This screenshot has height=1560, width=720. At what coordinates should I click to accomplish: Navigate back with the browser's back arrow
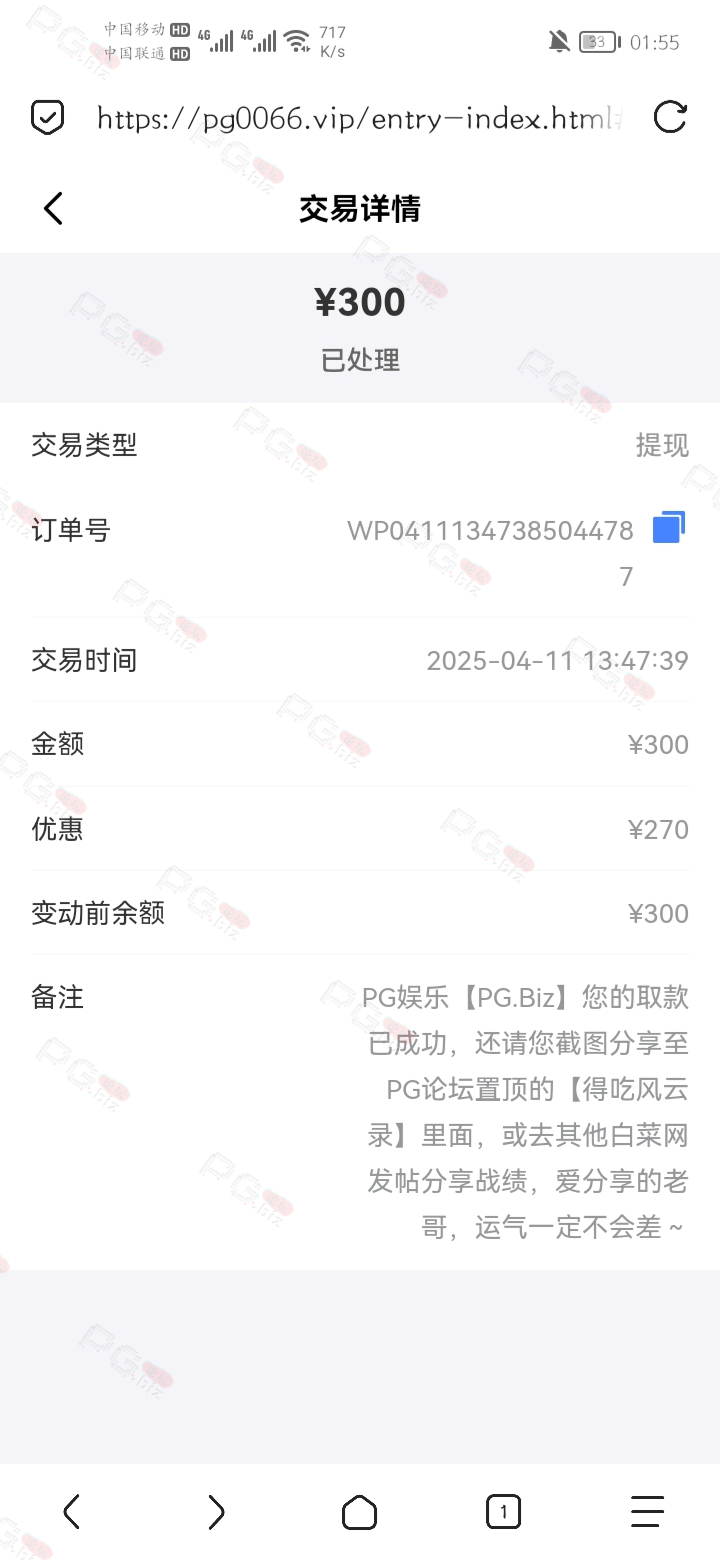tap(71, 1512)
